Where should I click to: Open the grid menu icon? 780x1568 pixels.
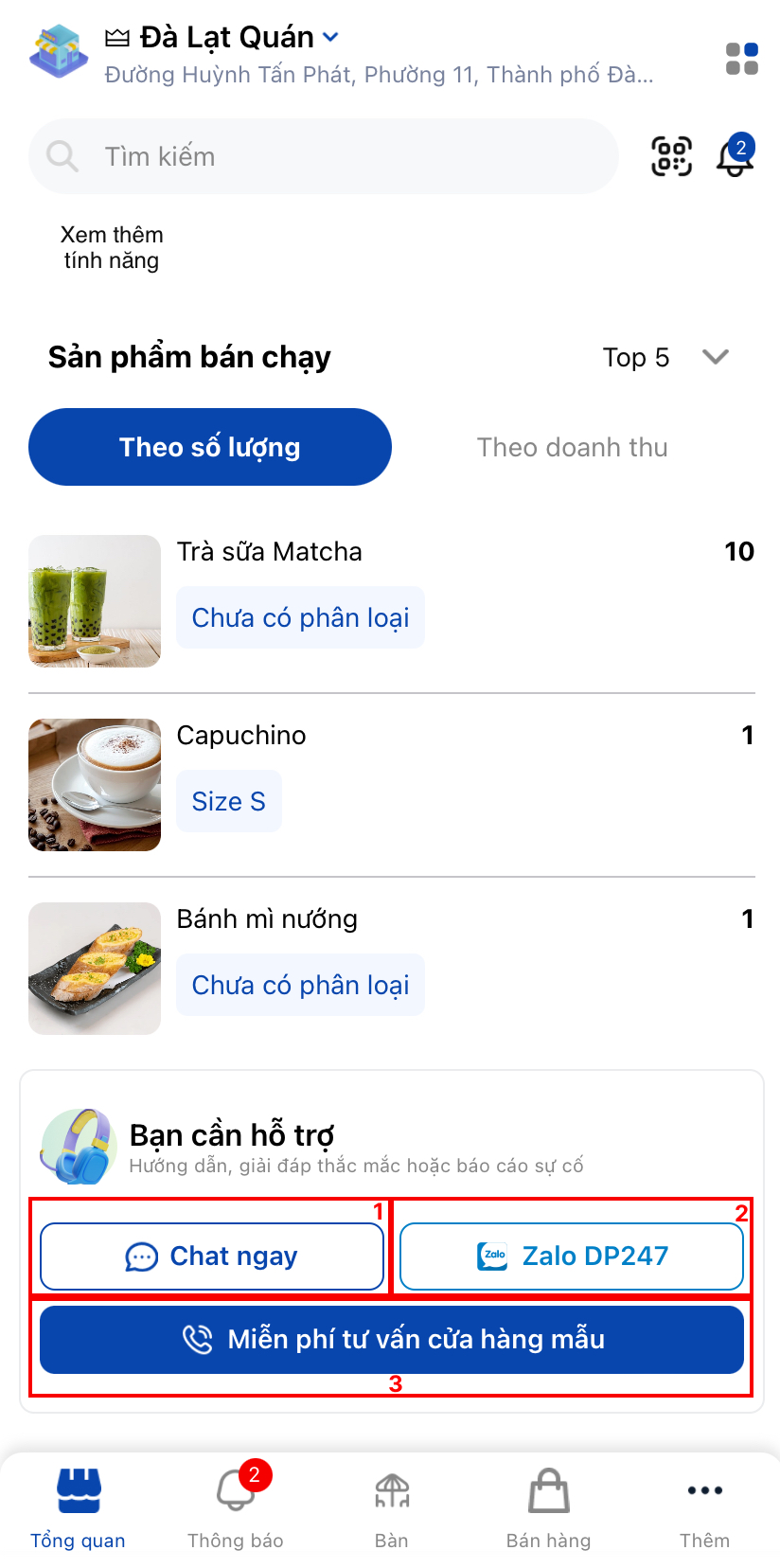pos(741,59)
